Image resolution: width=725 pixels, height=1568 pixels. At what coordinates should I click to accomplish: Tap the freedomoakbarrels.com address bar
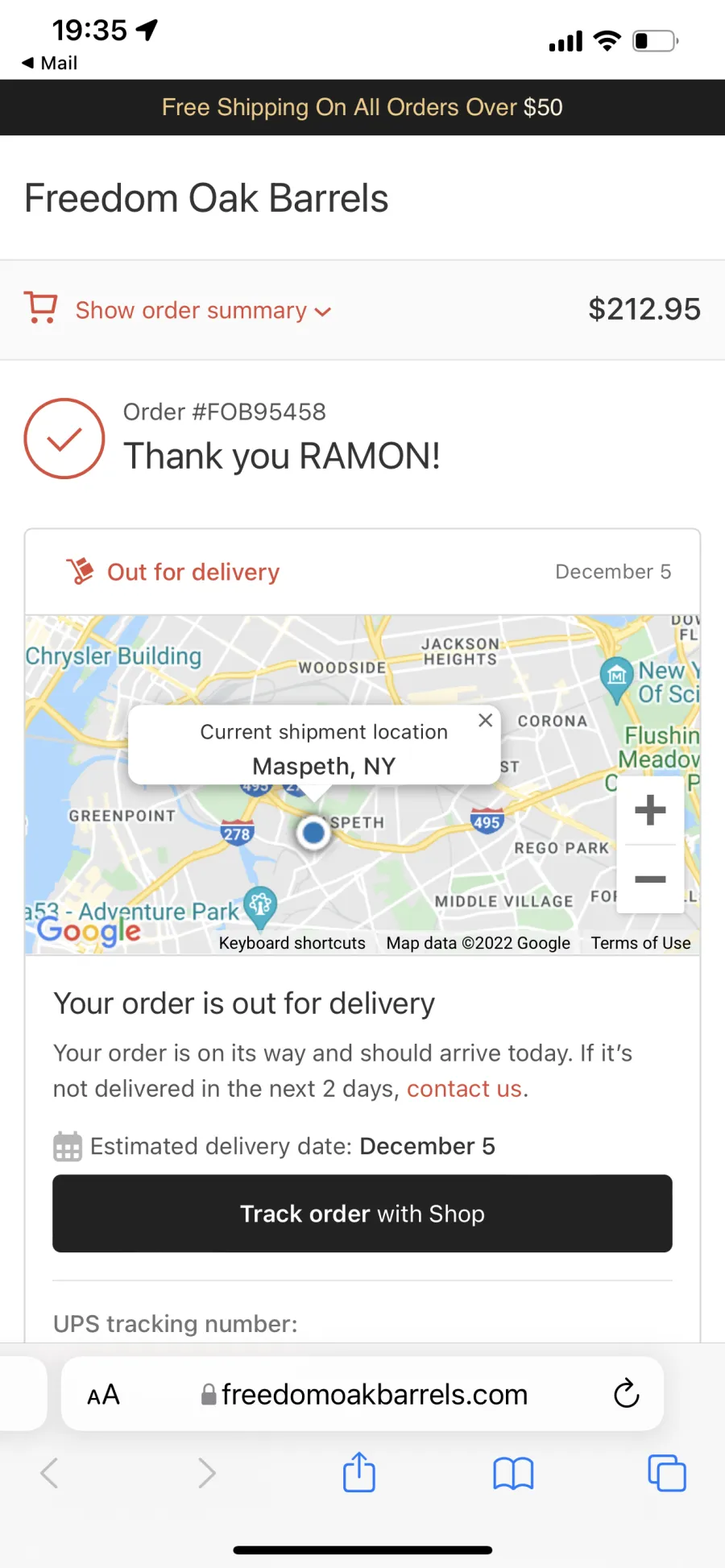[x=375, y=1394]
